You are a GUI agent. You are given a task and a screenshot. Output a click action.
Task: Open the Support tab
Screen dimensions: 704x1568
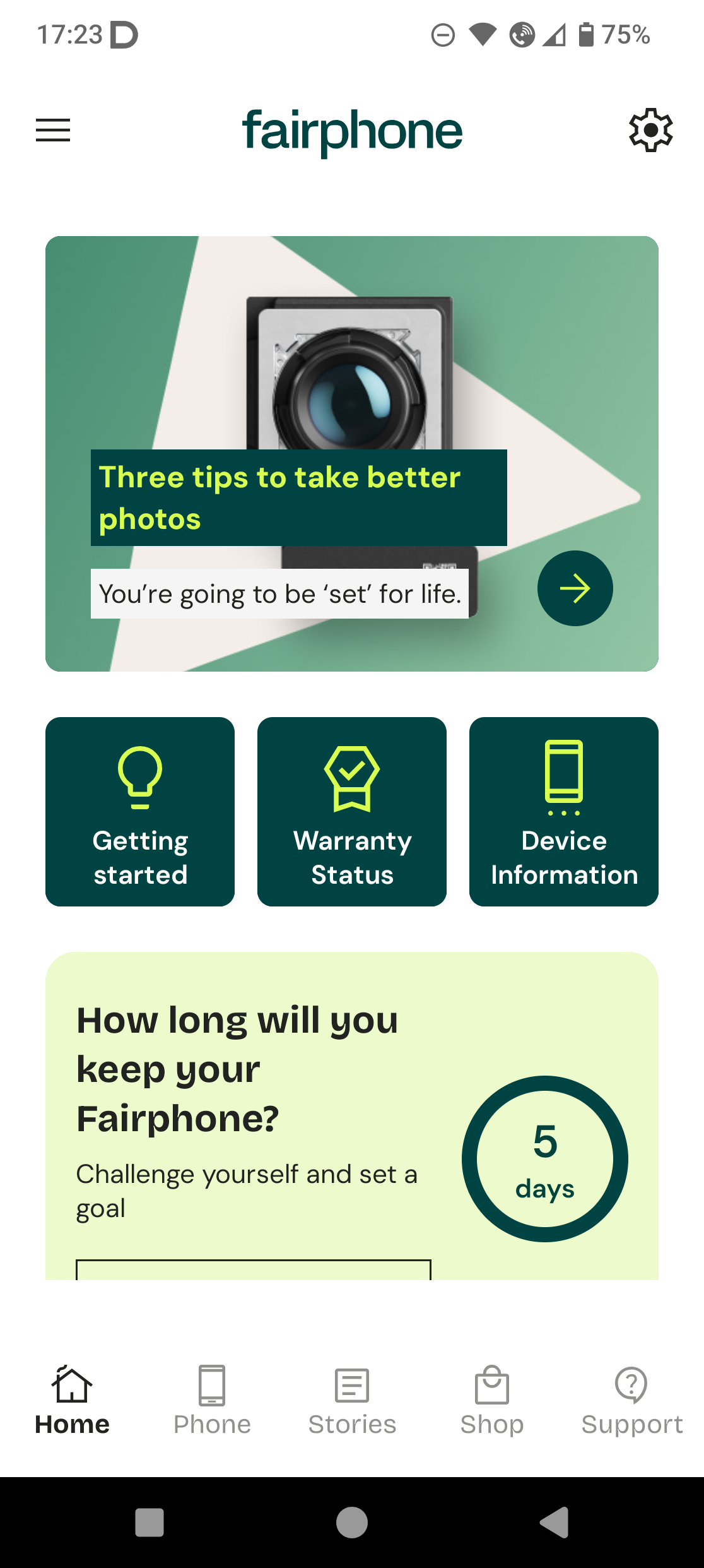point(631,1400)
